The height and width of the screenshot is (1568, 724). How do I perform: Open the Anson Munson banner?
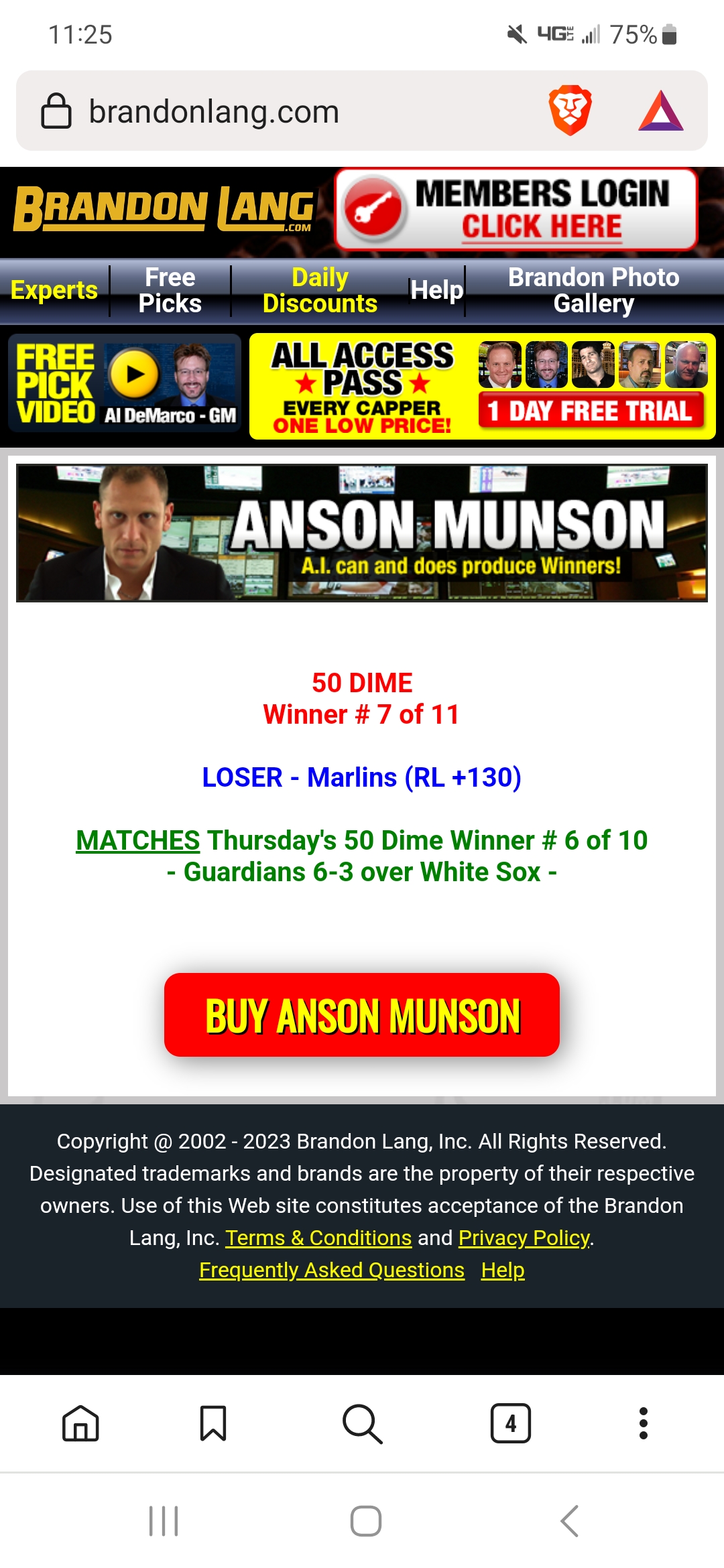point(362,533)
